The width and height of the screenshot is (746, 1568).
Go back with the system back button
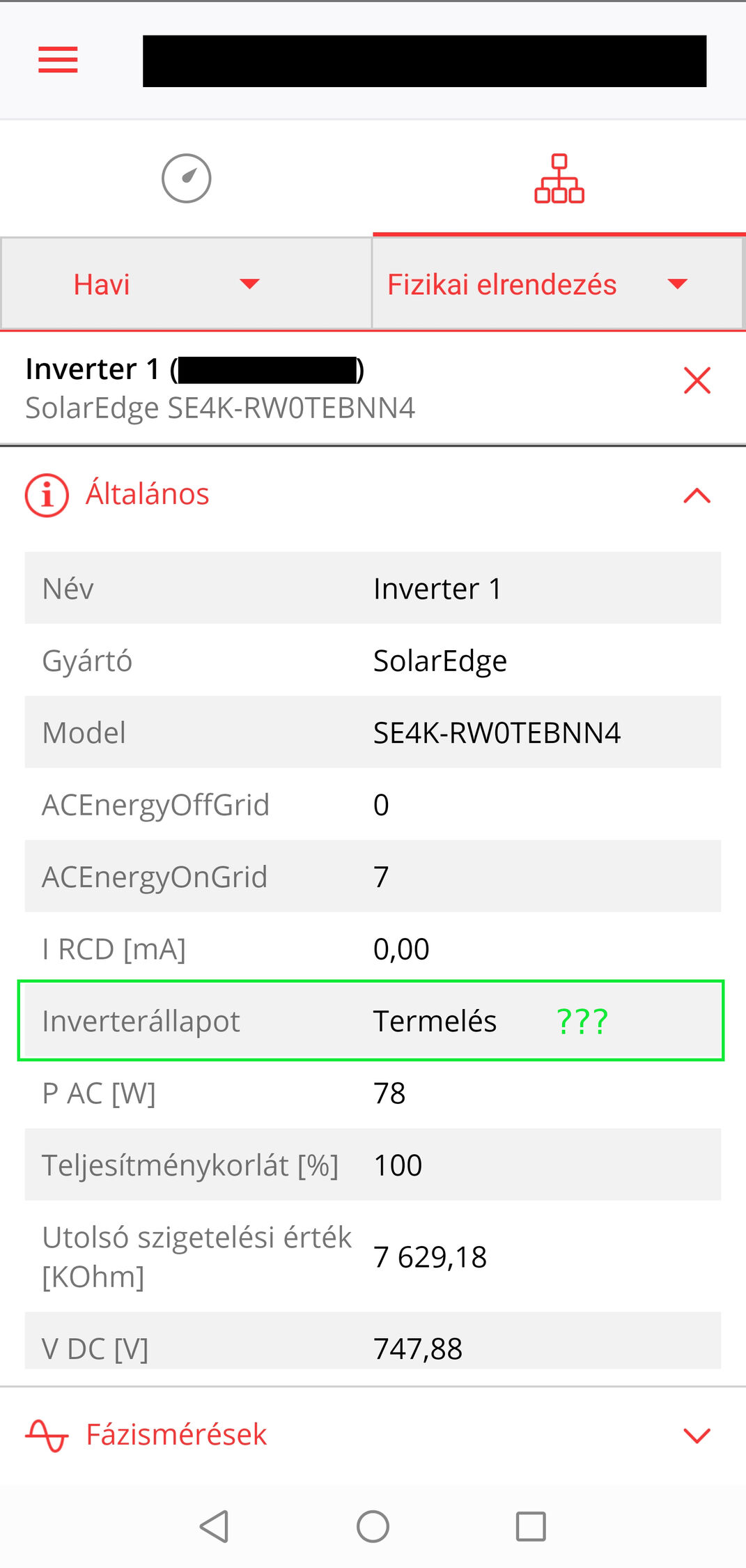pyautogui.click(x=215, y=1526)
